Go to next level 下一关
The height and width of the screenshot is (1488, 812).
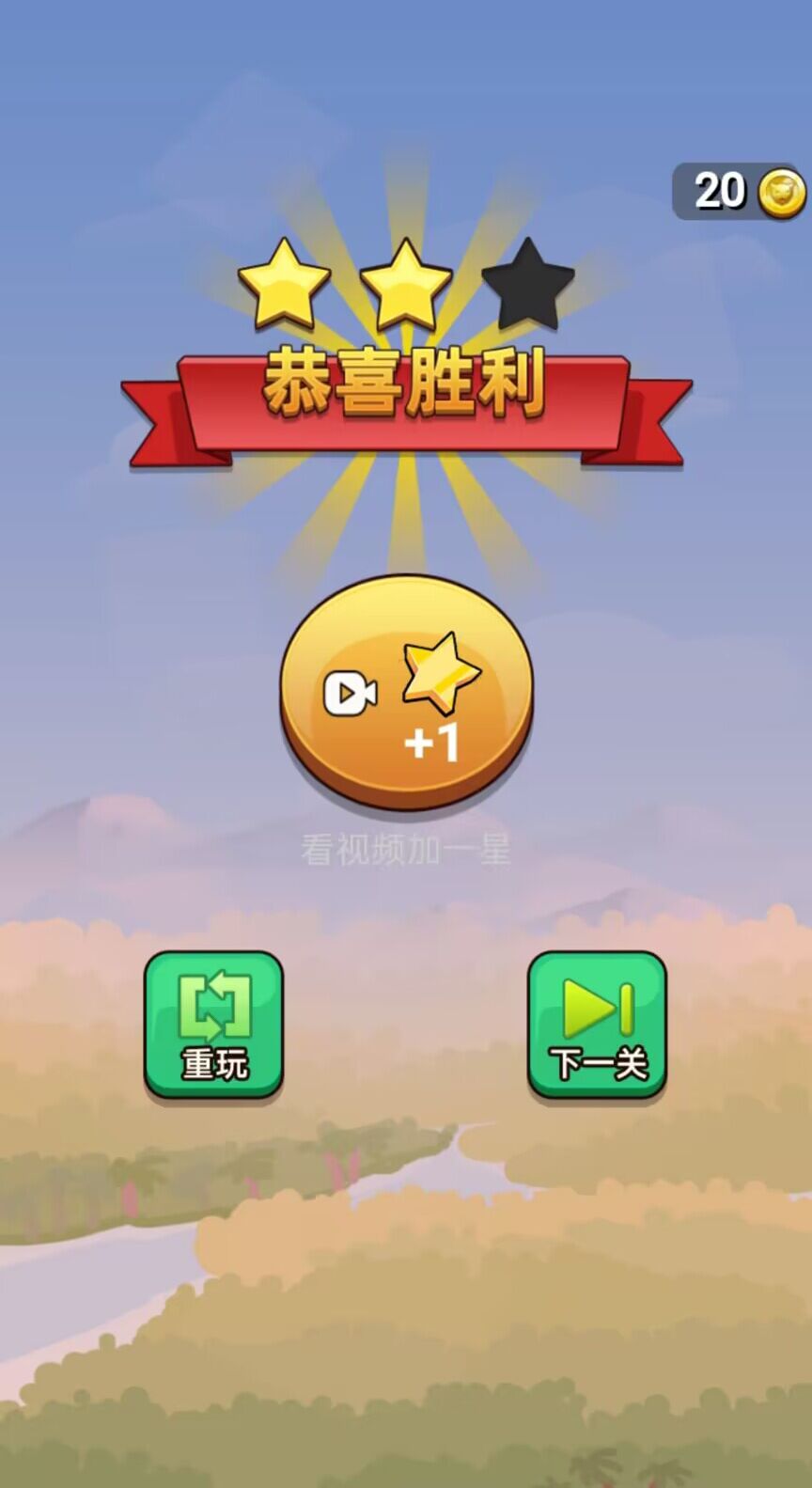pos(597,1024)
